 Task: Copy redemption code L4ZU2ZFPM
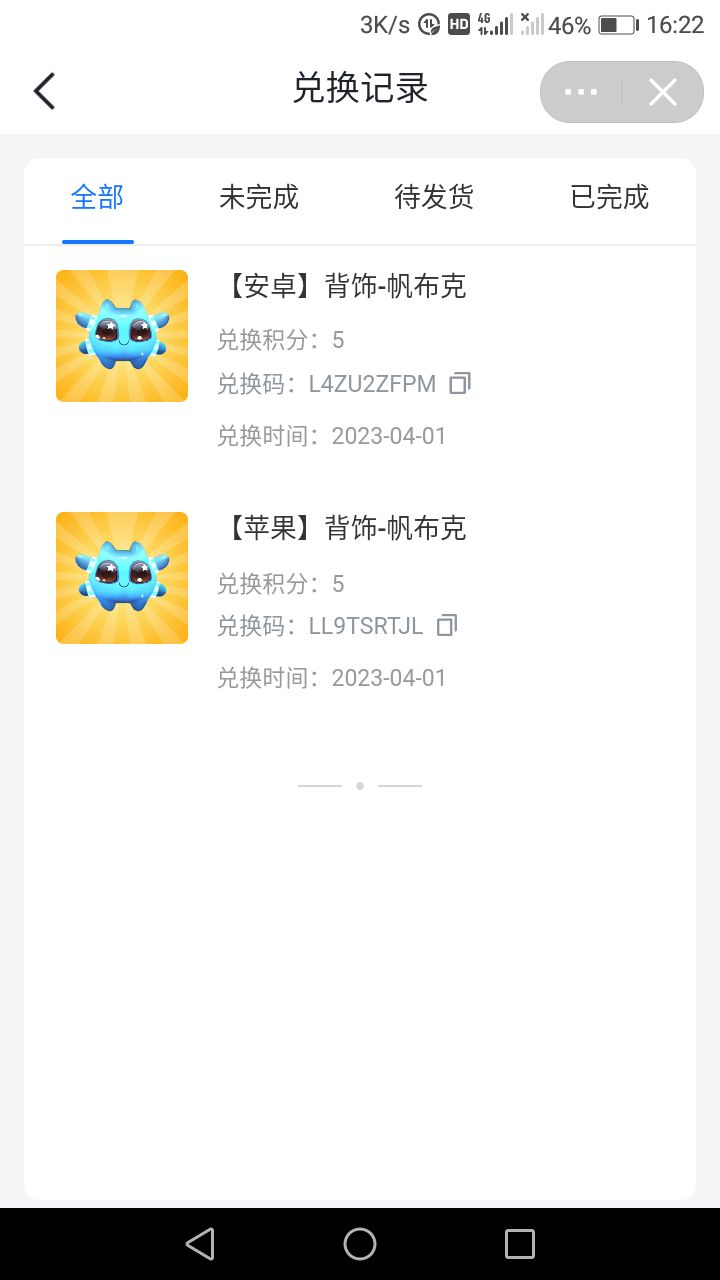coord(459,383)
